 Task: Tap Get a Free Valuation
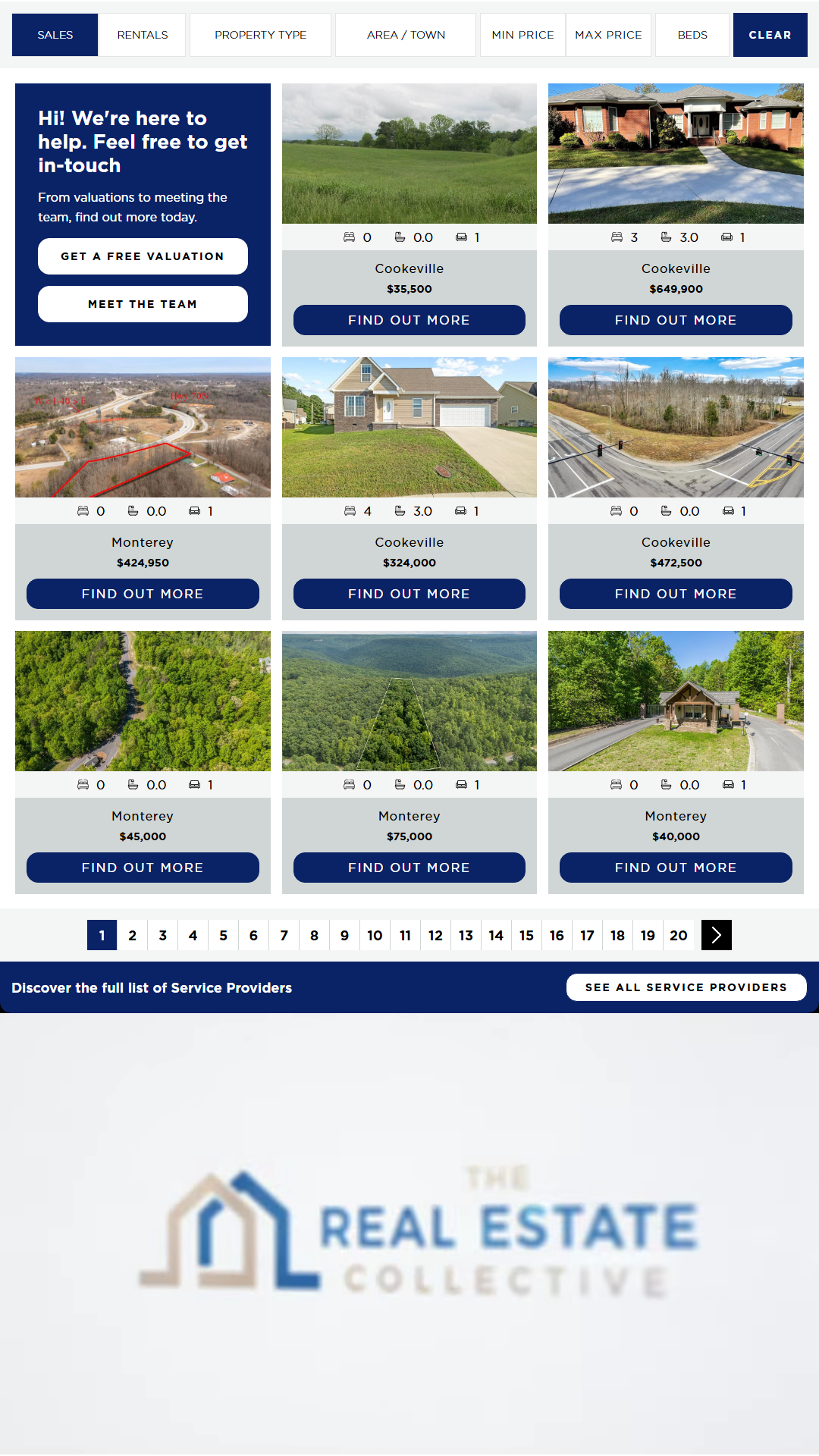[143, 256]
